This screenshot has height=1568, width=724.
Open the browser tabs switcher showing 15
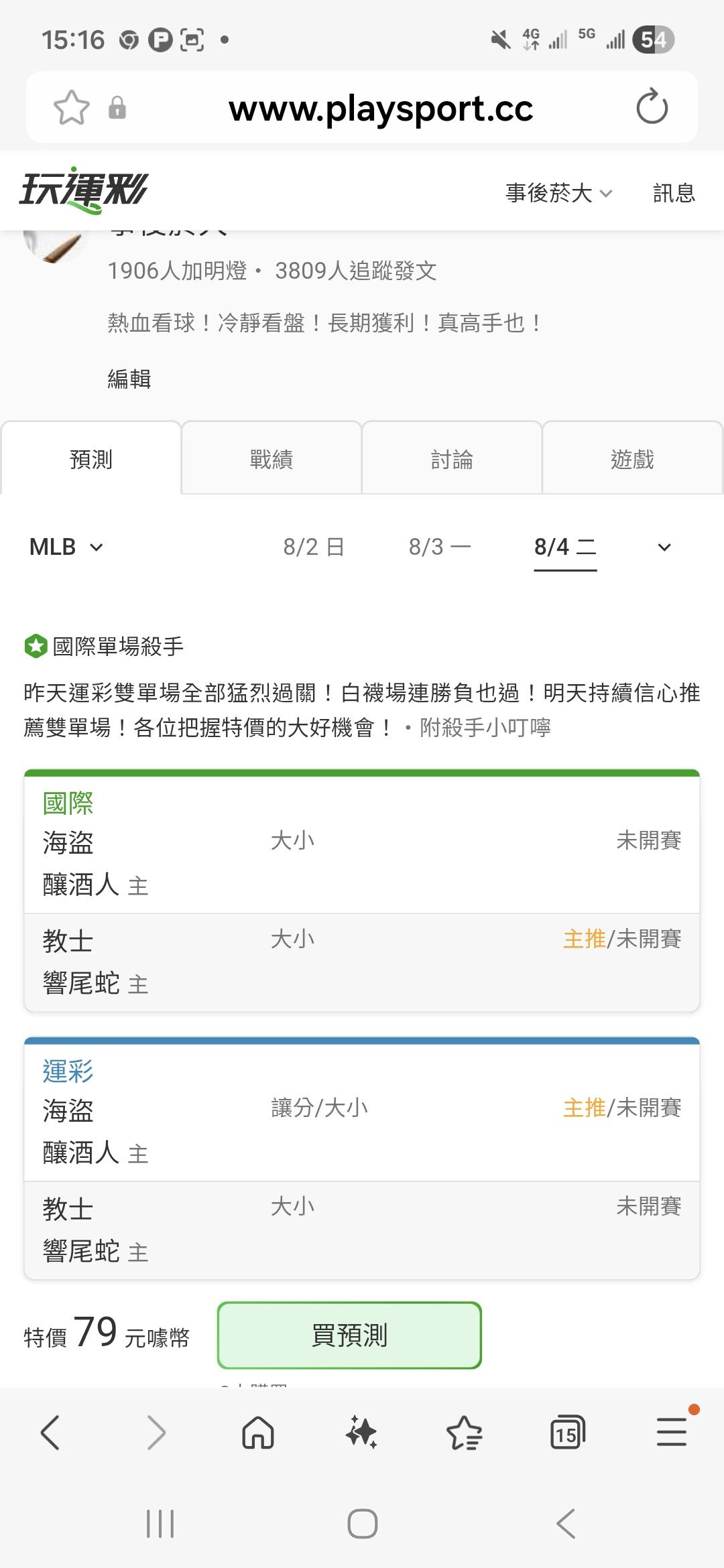pos(567,1433)
